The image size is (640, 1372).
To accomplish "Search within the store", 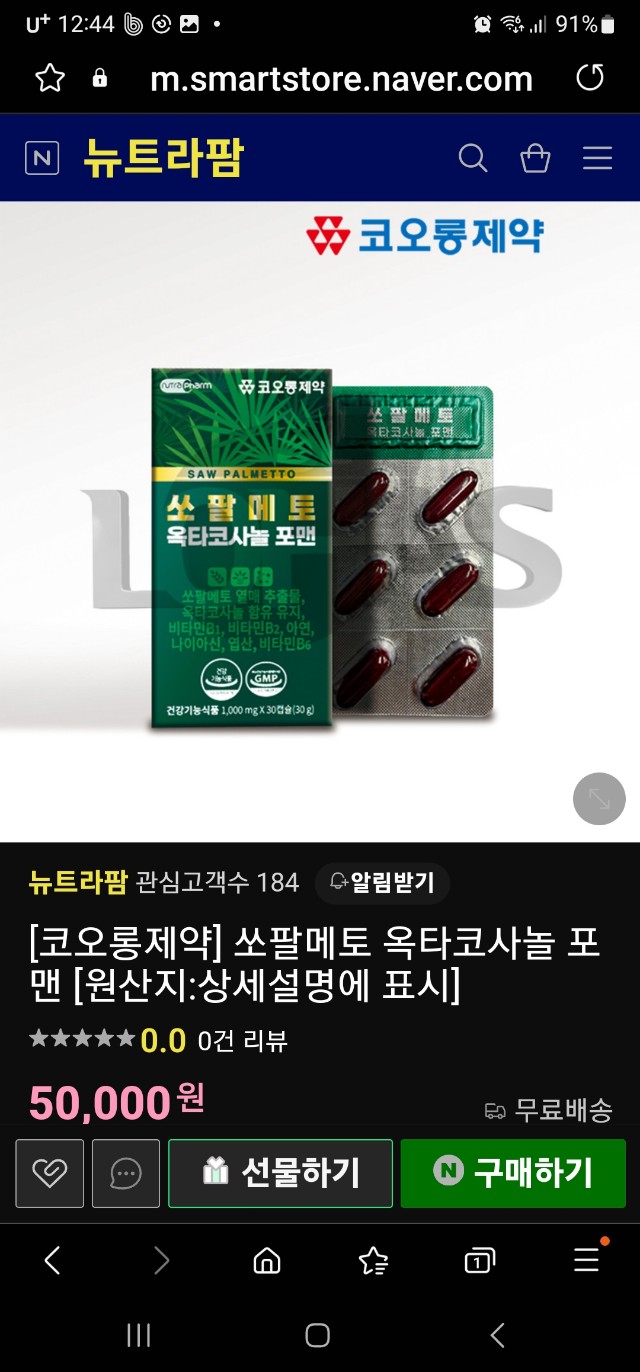I will [472, 158].
